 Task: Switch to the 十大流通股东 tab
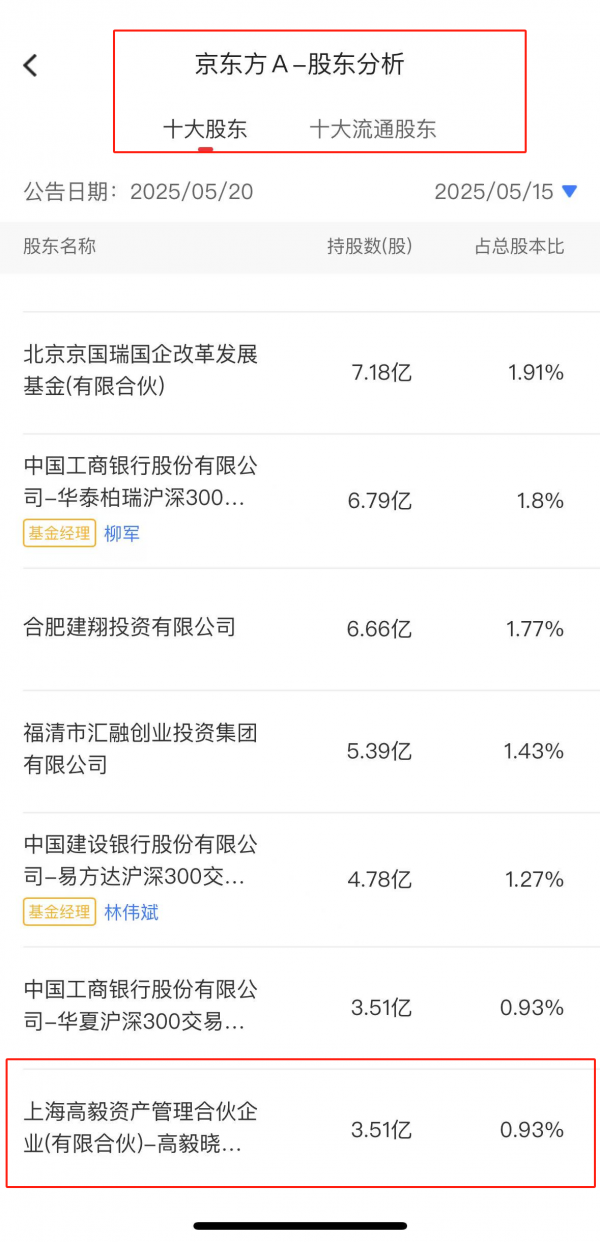tap(372, 129)
